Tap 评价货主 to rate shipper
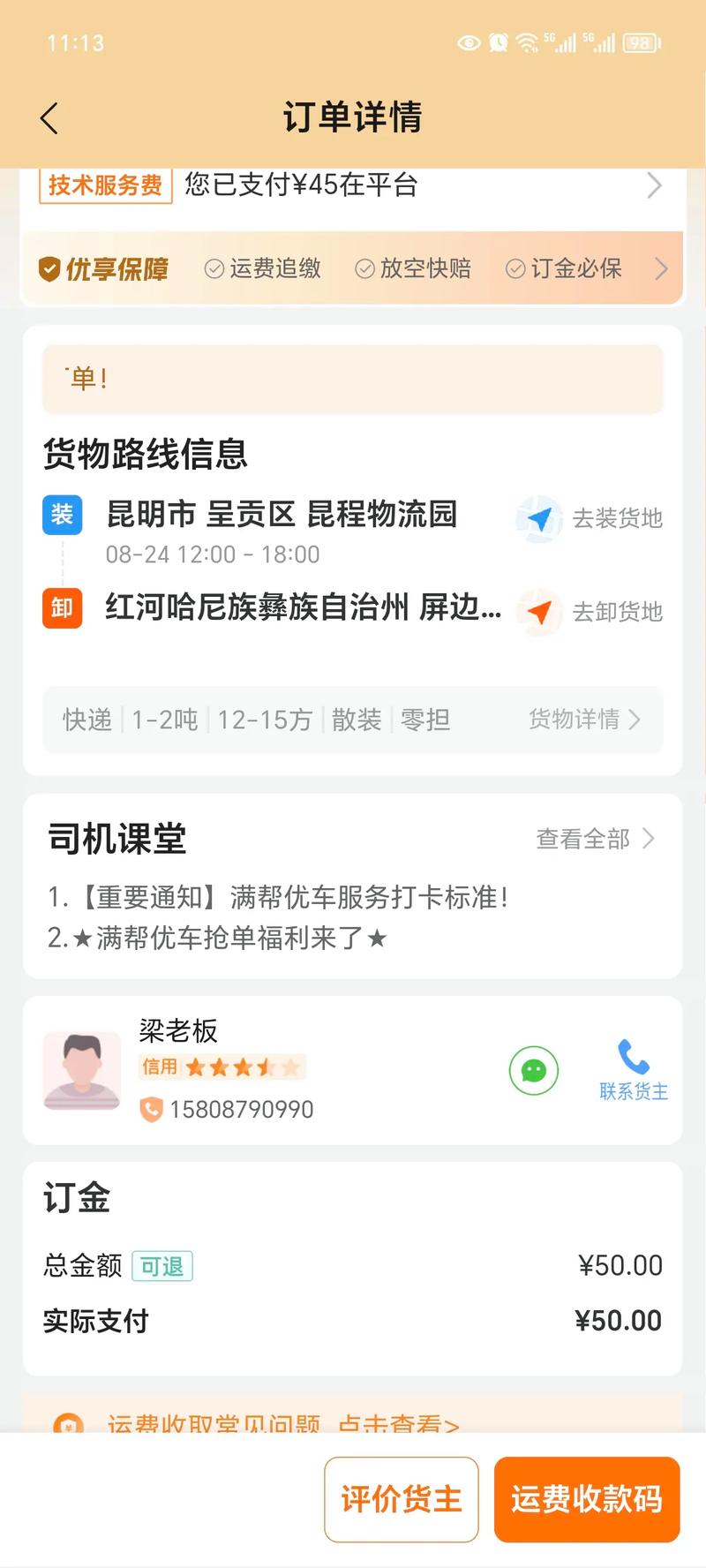Viewport: 706px width, 1568px height. (x=402, y=1499)
